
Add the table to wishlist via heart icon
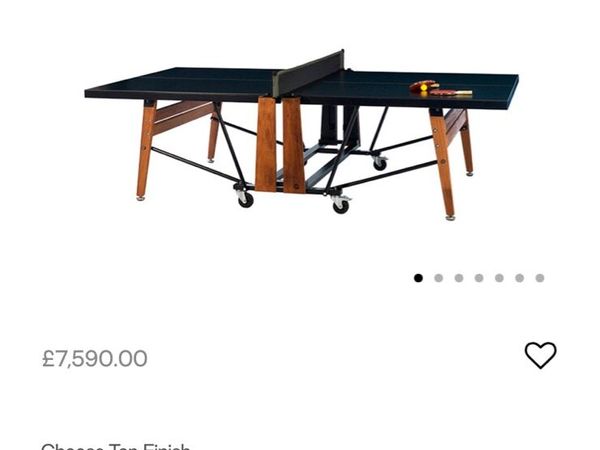(540, 355)
